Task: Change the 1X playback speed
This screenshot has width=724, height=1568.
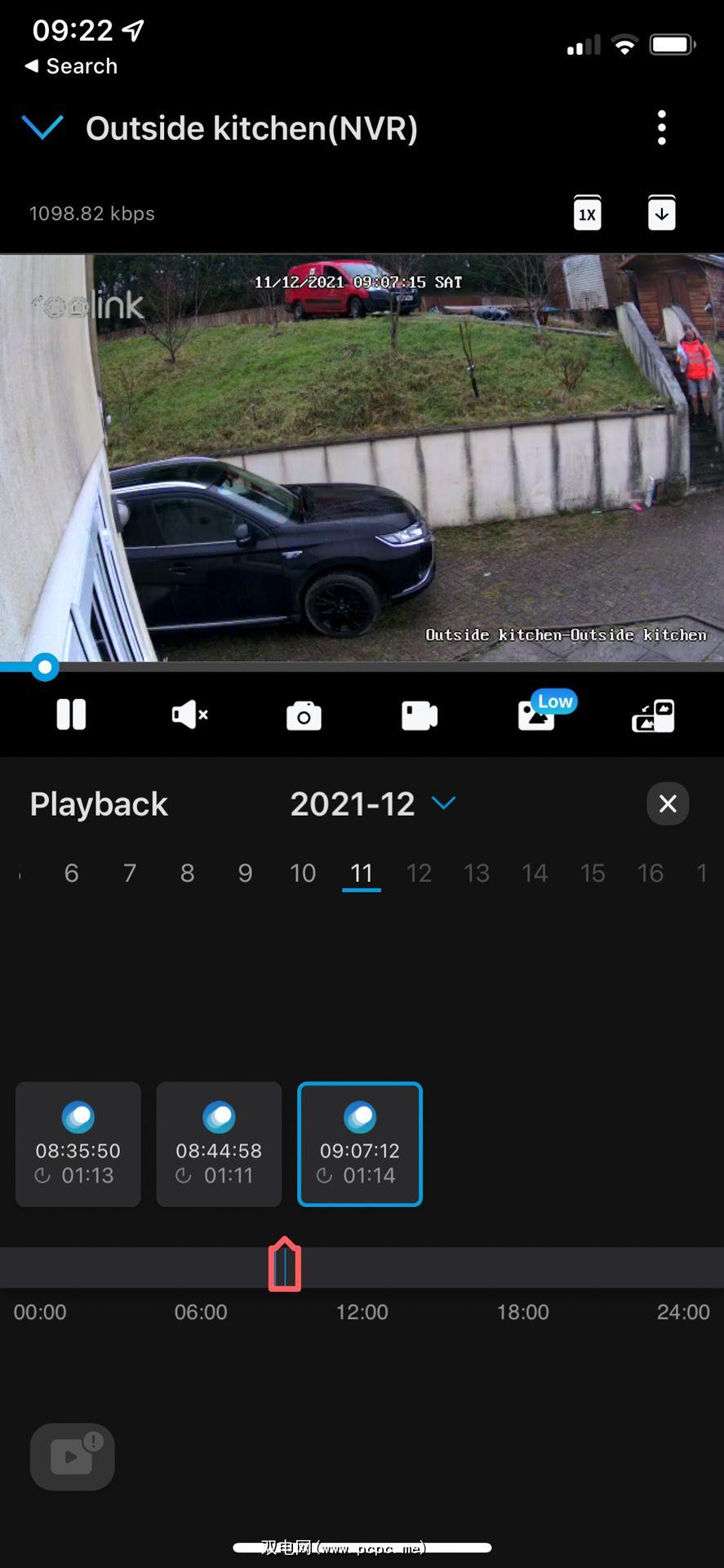Action: (587, 214)
